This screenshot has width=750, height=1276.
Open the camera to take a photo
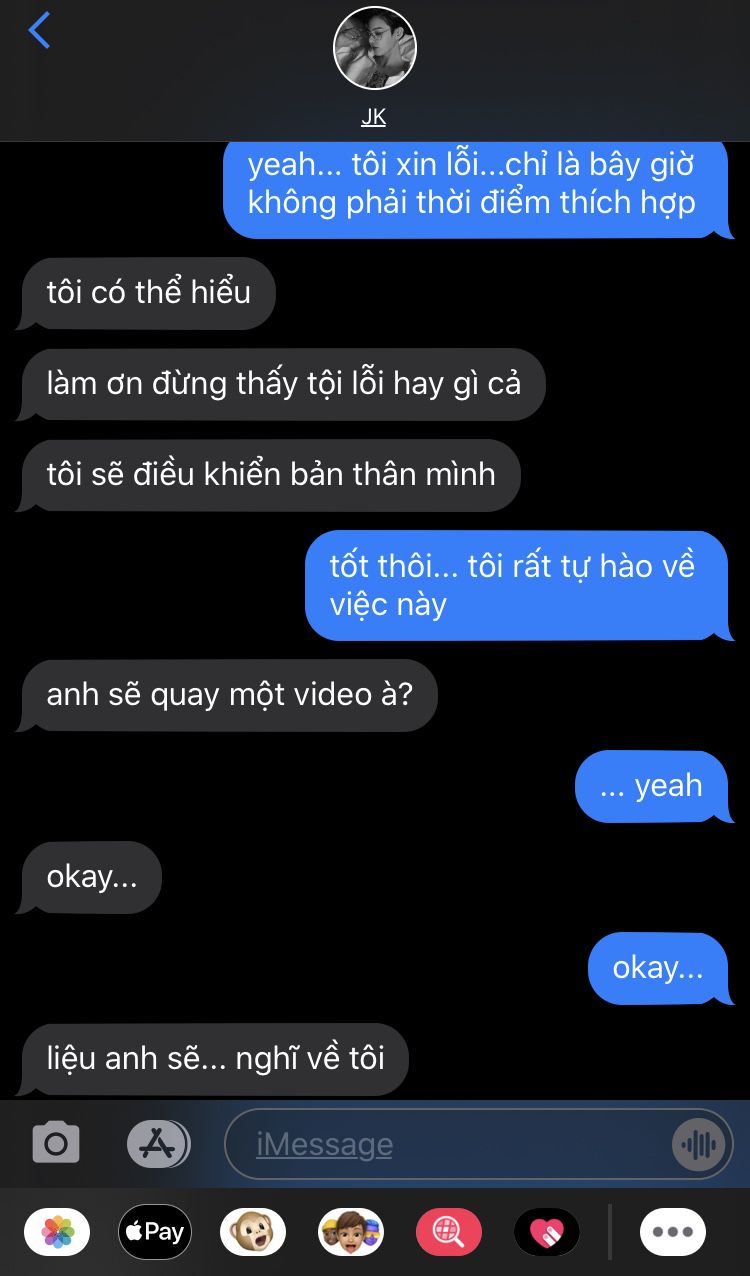pos(56,1143)
